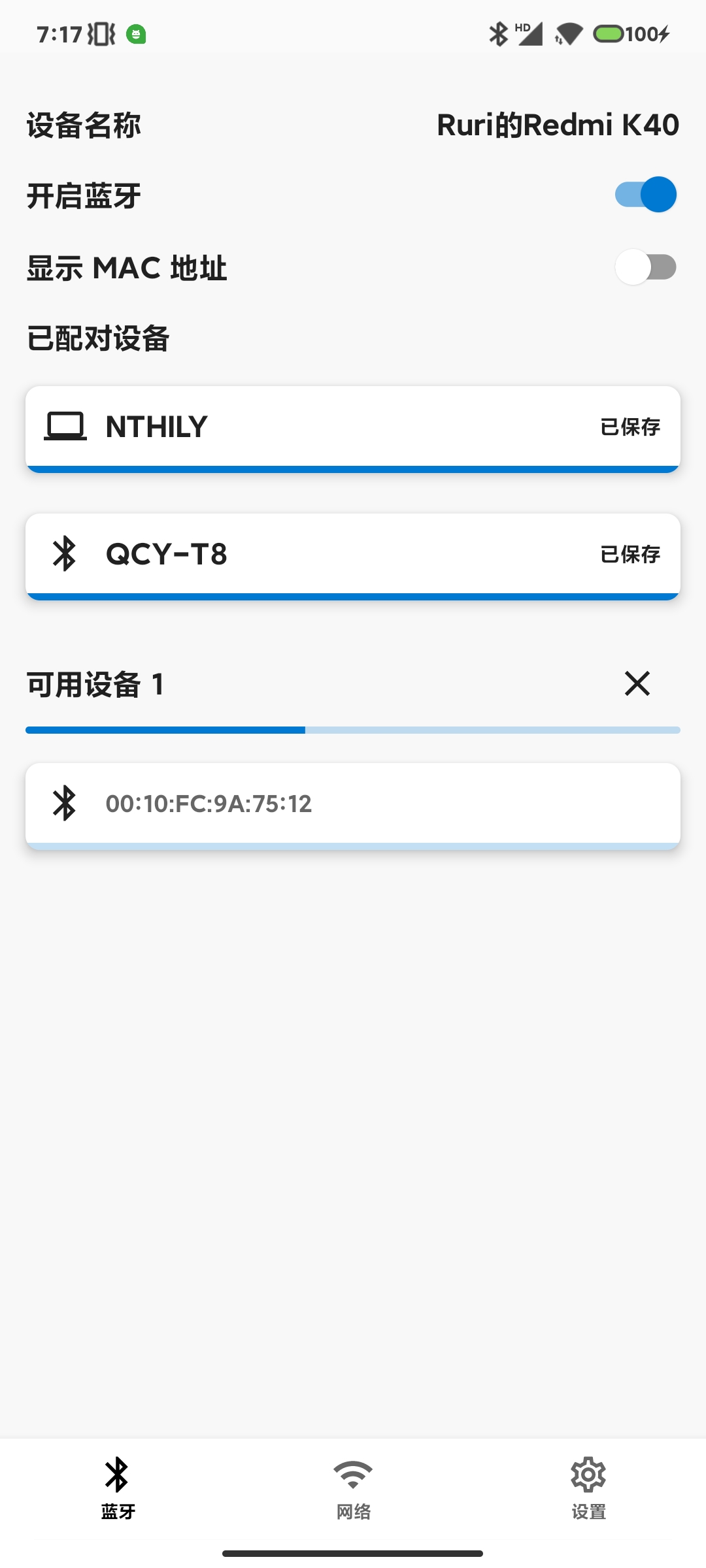This screenshot has height=1568, width=706.
Task: Click the scanning progress bar
Action: pyautogui.click(x=353, y=730)
